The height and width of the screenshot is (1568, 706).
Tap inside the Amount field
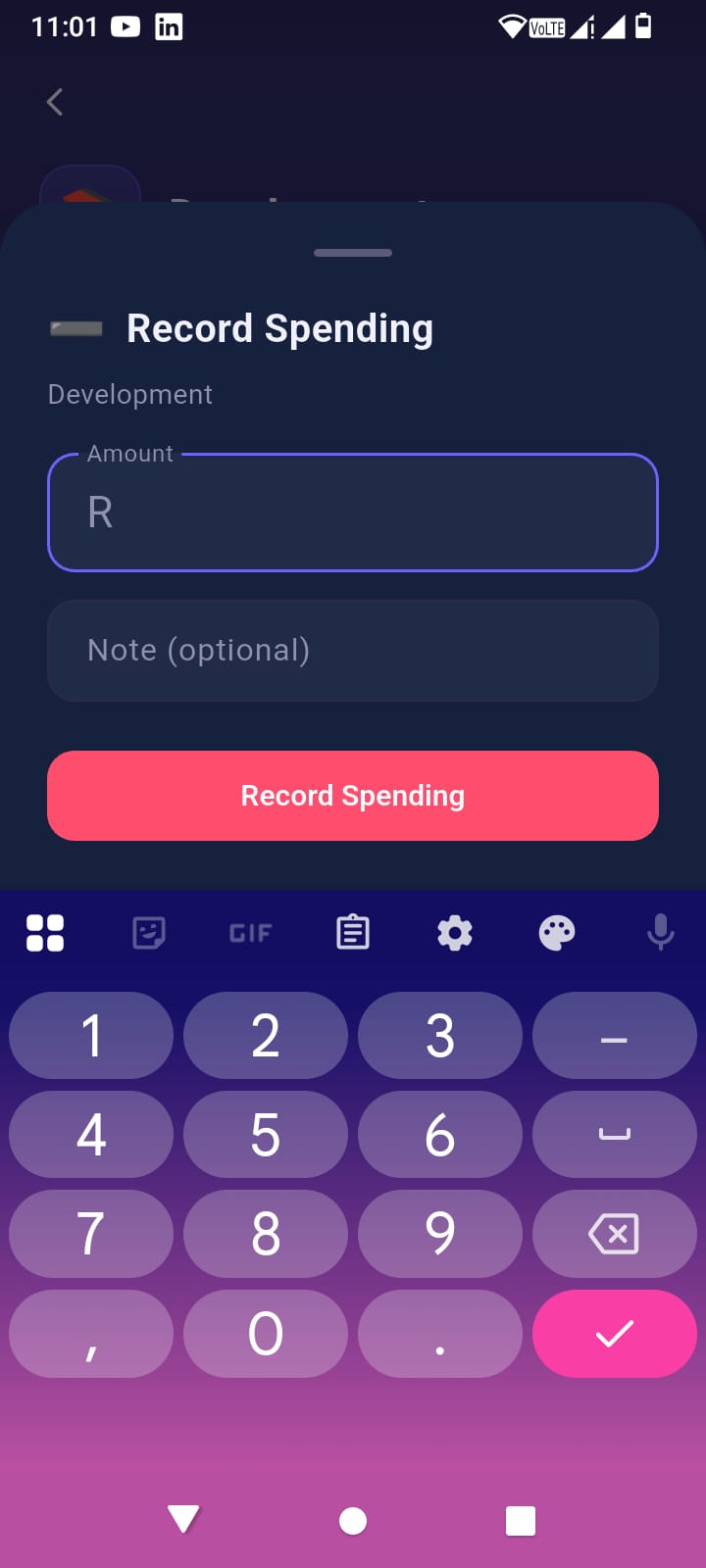click(353, 513)
